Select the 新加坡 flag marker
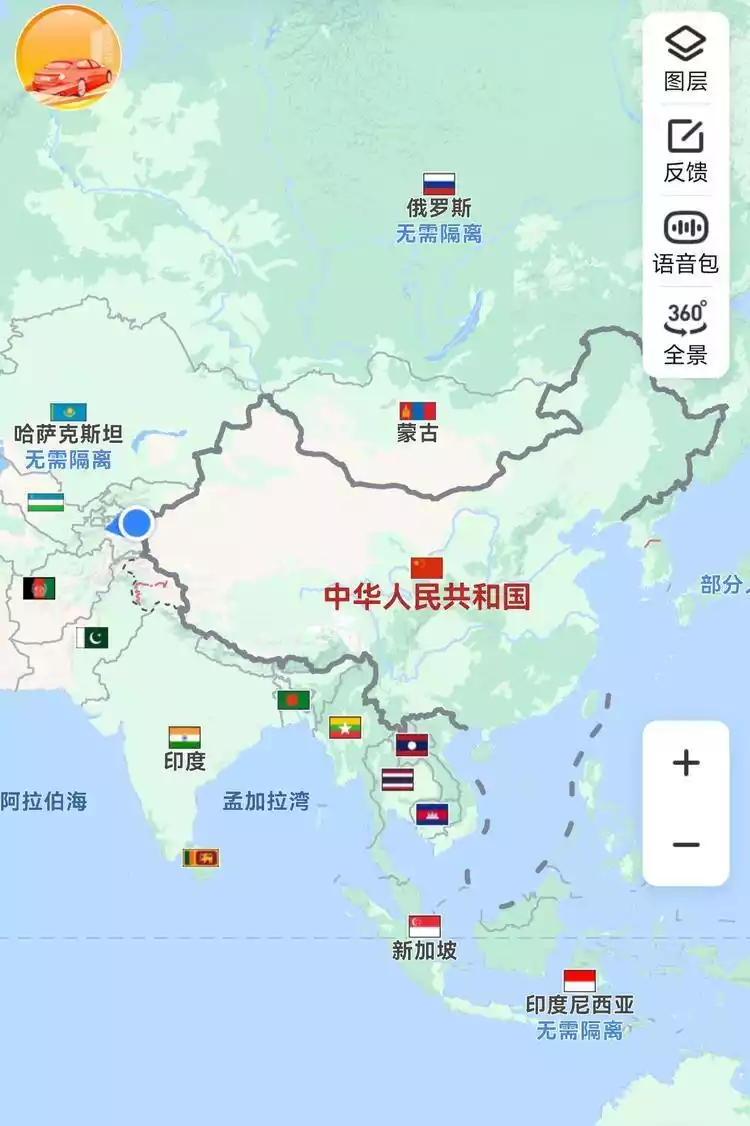The image size is (750, 1126). pos(424,926)
